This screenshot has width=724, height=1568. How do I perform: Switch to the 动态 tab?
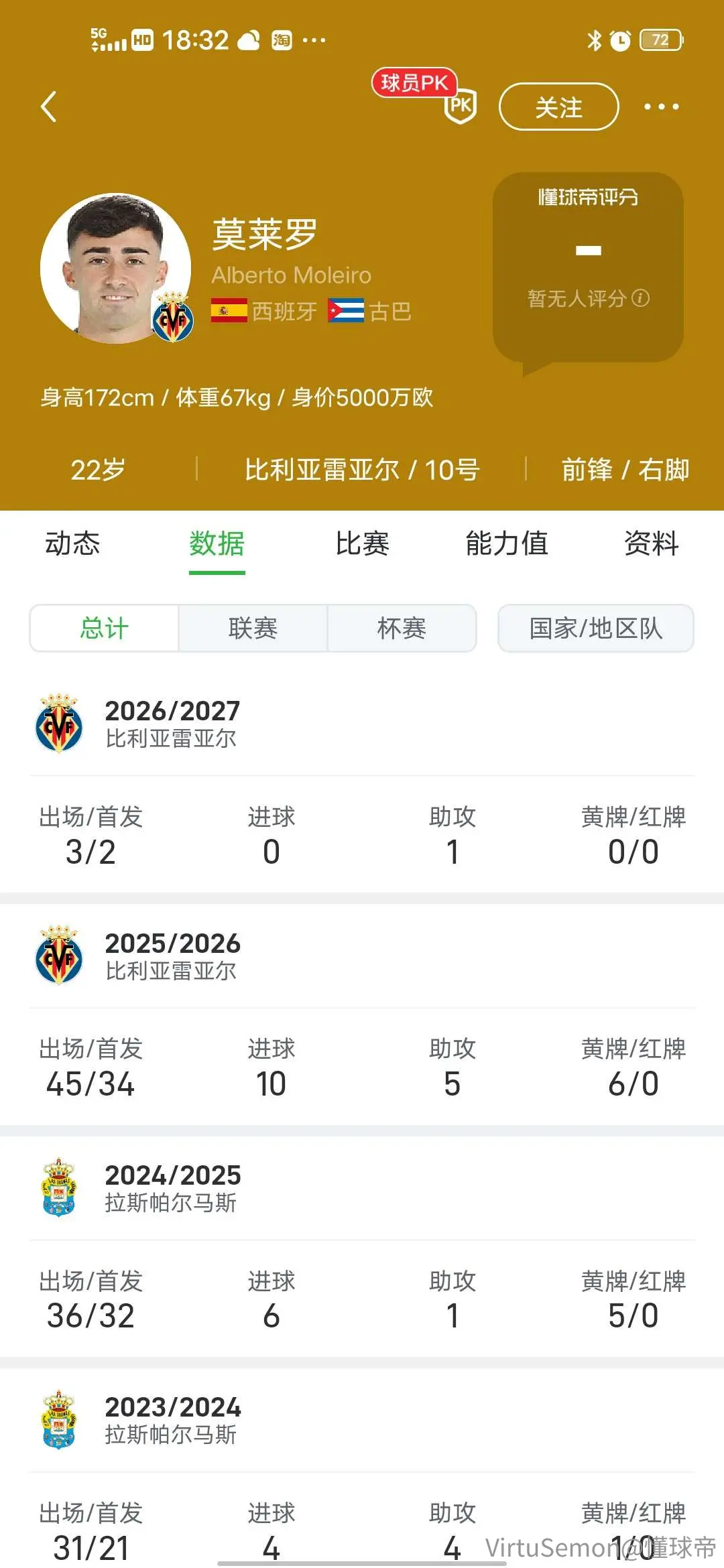point(72,543)
